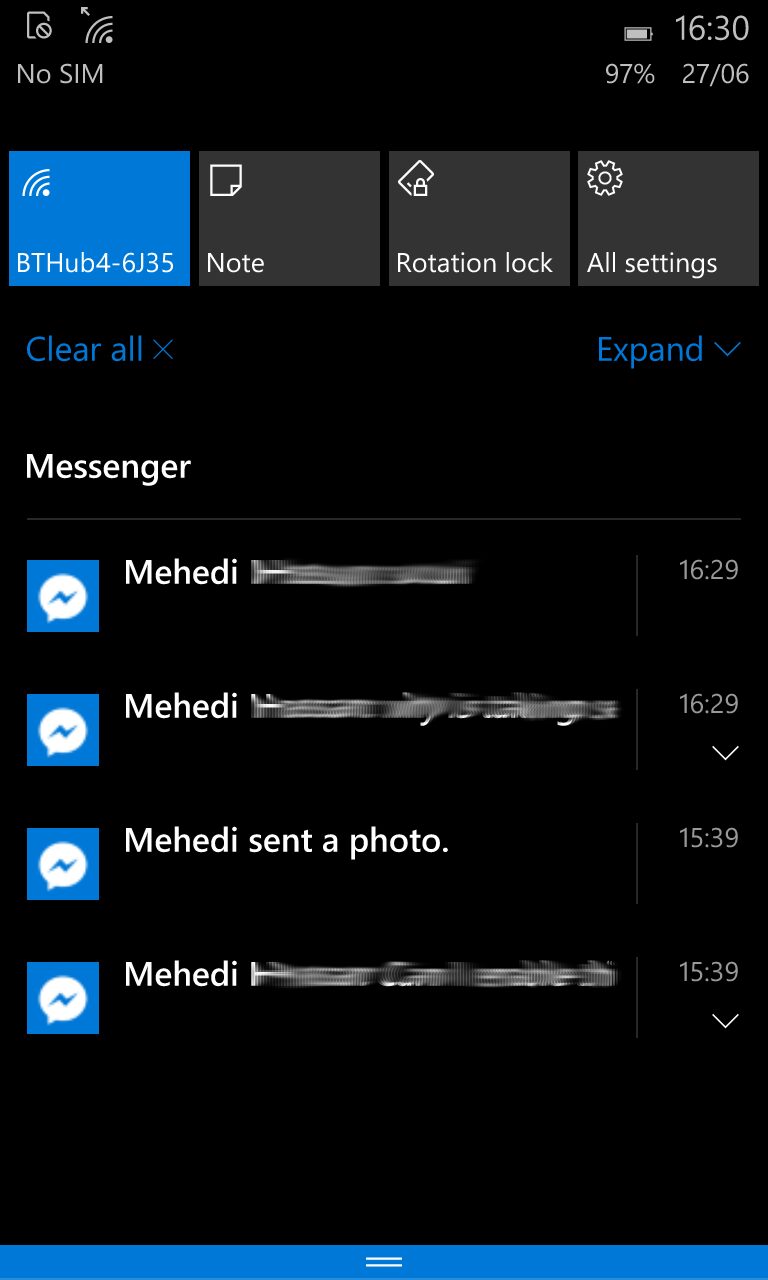768x1280 pixels.
Task: Open the Note quick action
Action: (289, 219)
